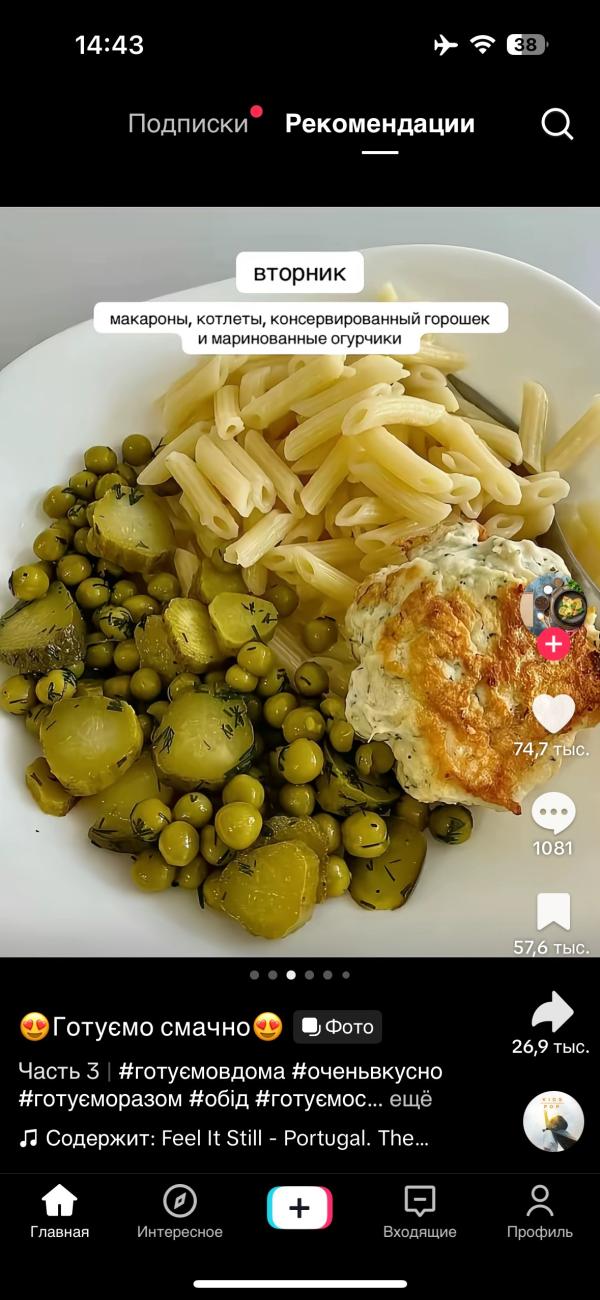Open comments on this post
The image size is (600, 1300).
click(553, 814)
